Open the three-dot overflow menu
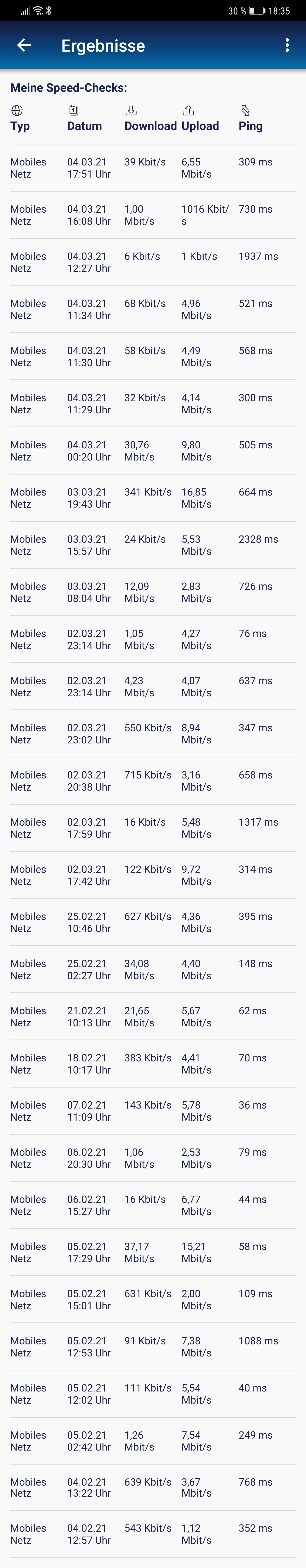This screenshot has height=1568, width=306. (x=287, y=45)
